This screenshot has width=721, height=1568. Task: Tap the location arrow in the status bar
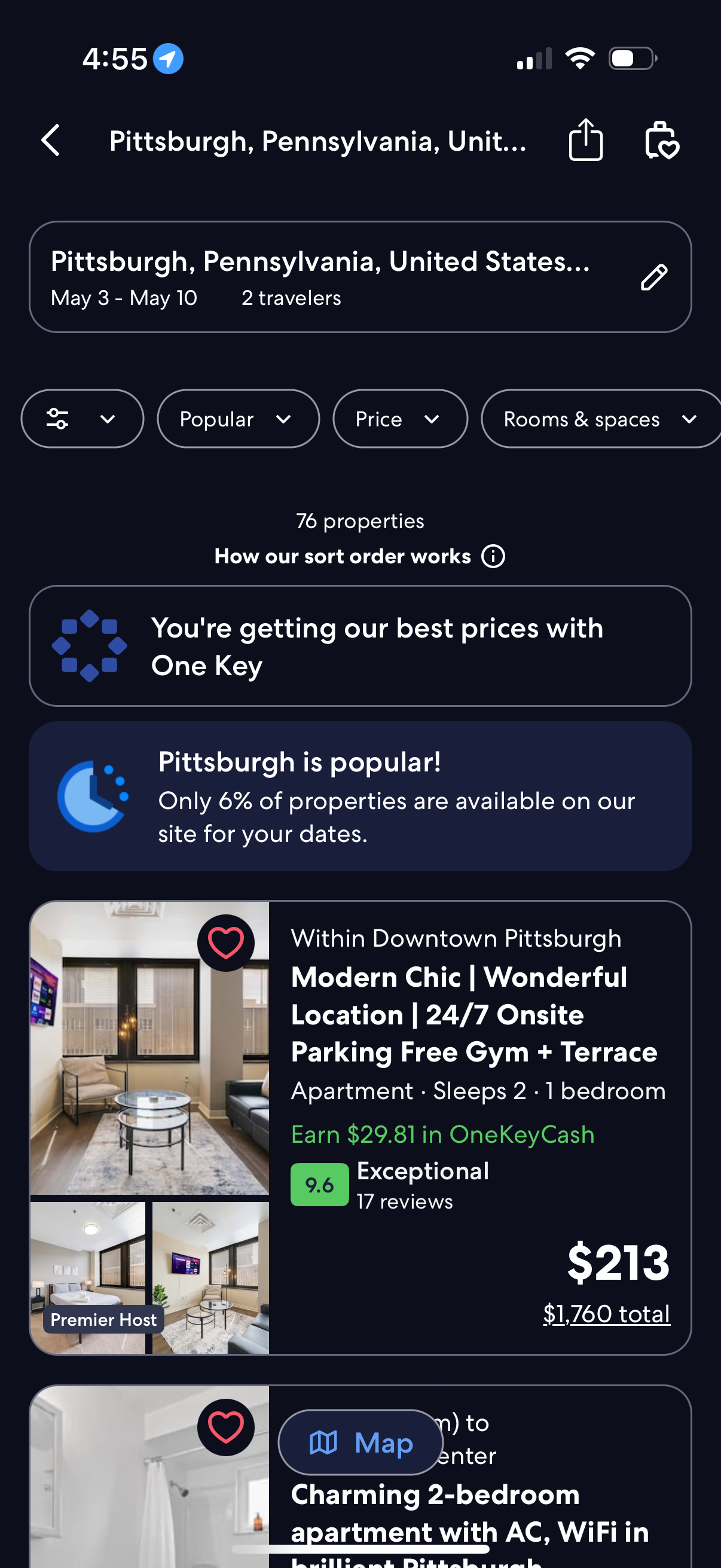(x=168, y=58)
